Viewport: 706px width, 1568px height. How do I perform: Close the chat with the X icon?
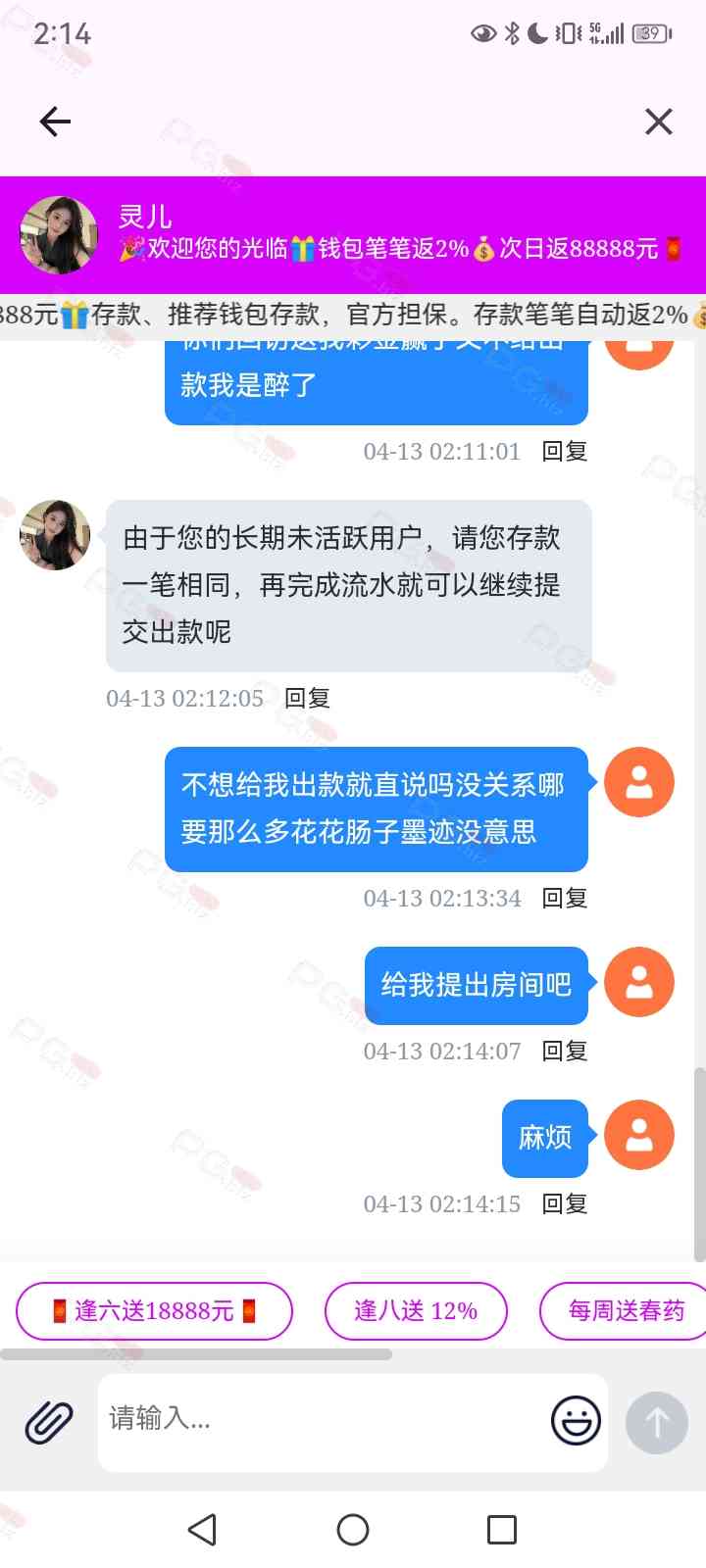point(658,122)
